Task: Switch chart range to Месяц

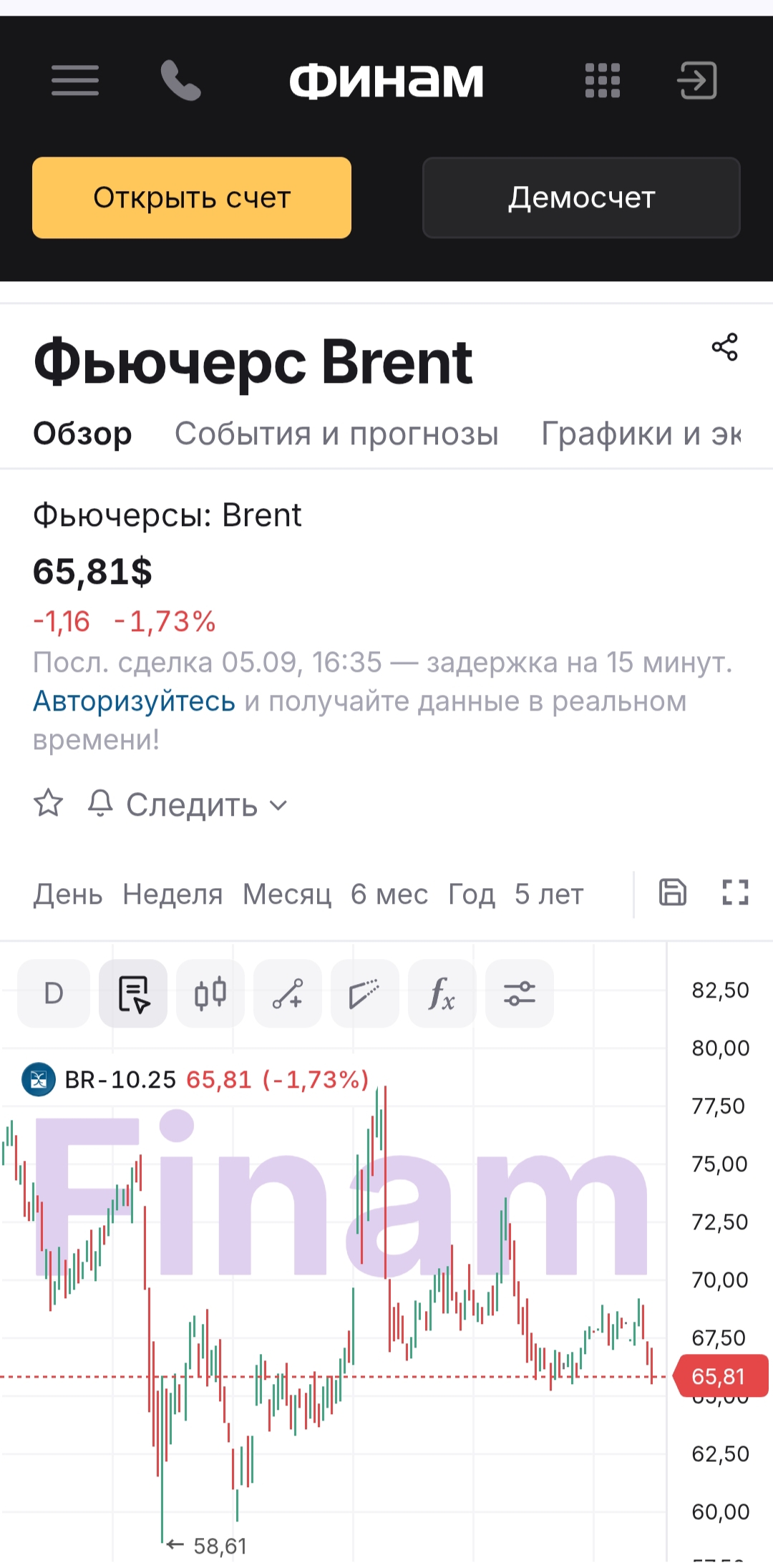Action: coord(287,895)
